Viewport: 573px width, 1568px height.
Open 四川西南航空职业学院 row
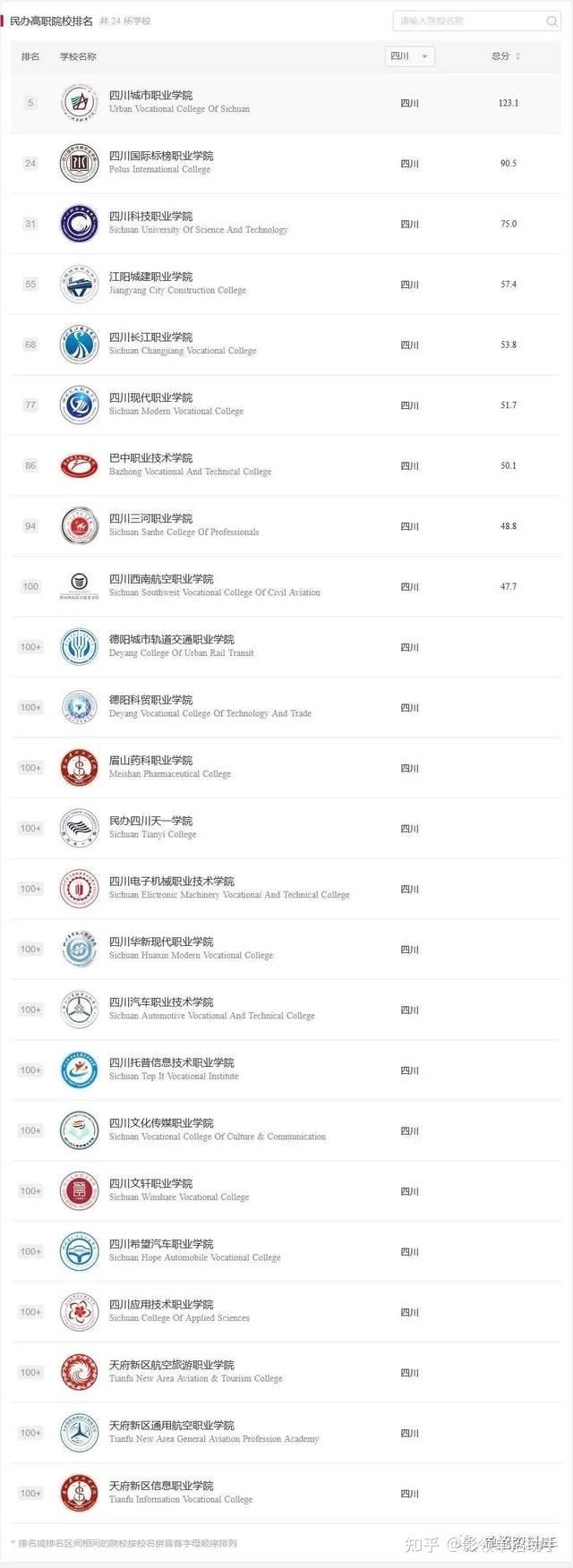pos(161,579)
